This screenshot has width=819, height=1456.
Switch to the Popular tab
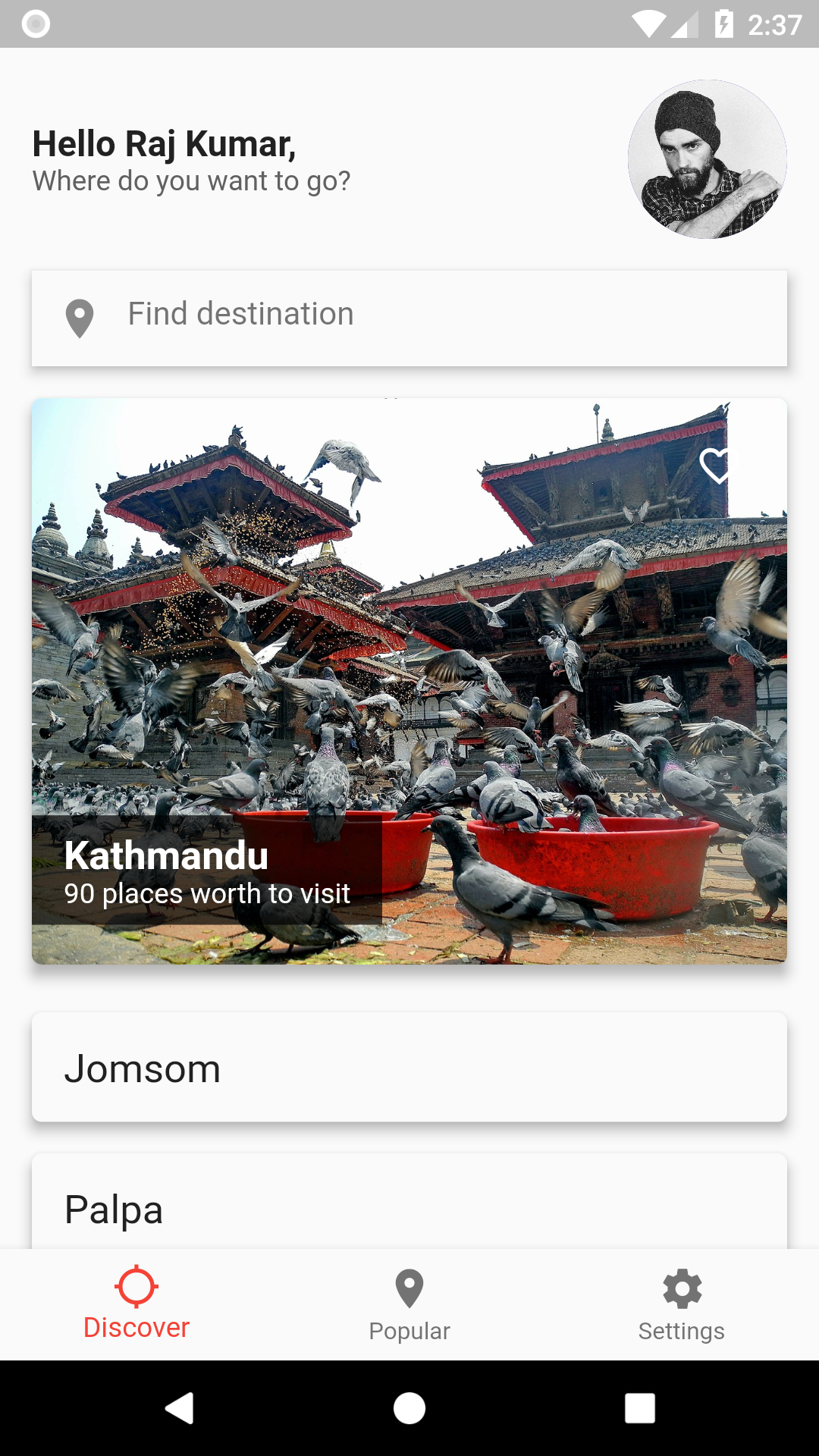409,1304
